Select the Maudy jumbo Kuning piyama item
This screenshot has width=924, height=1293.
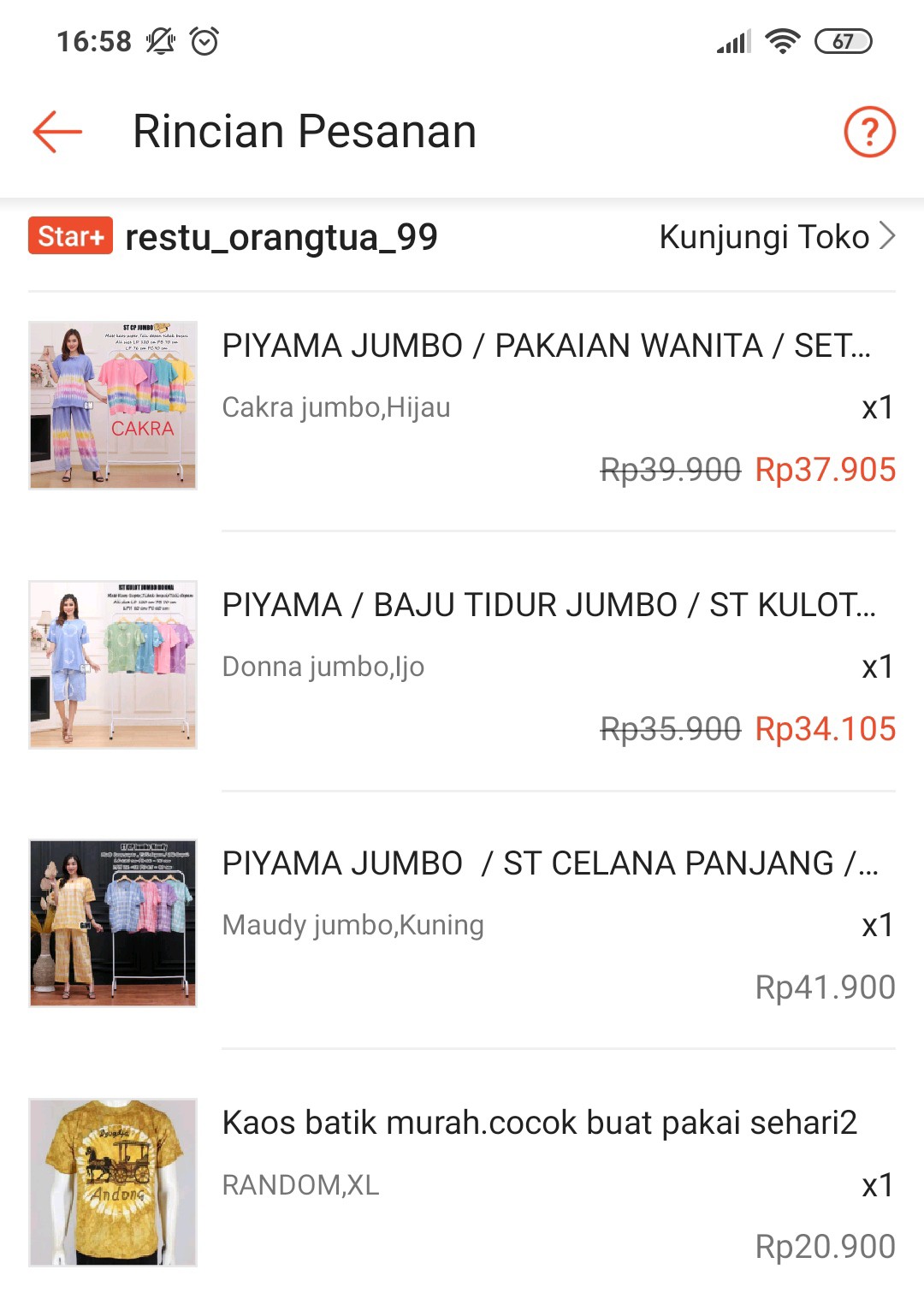coord(549,864)
